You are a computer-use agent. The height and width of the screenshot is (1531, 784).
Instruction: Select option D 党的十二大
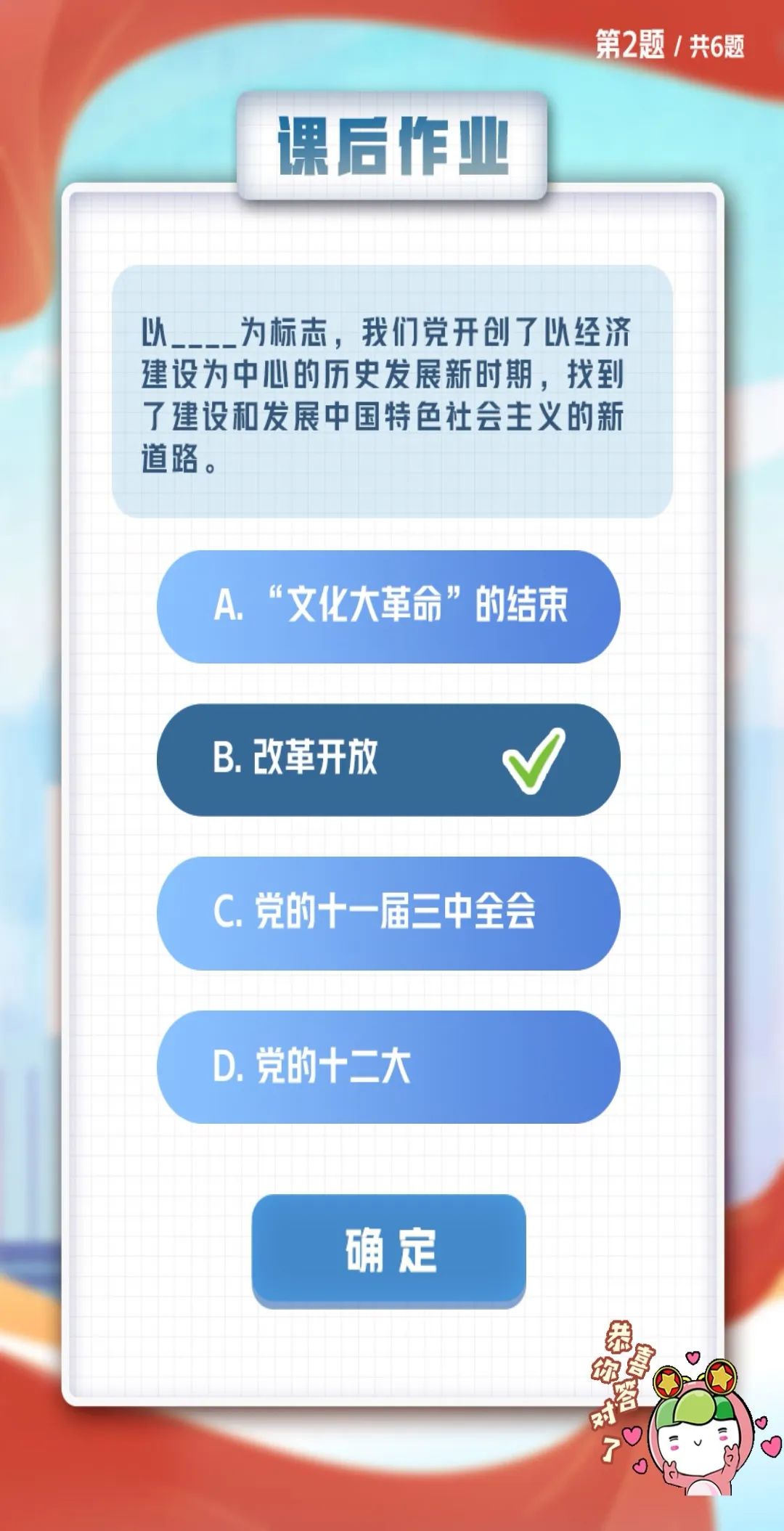388,1066
